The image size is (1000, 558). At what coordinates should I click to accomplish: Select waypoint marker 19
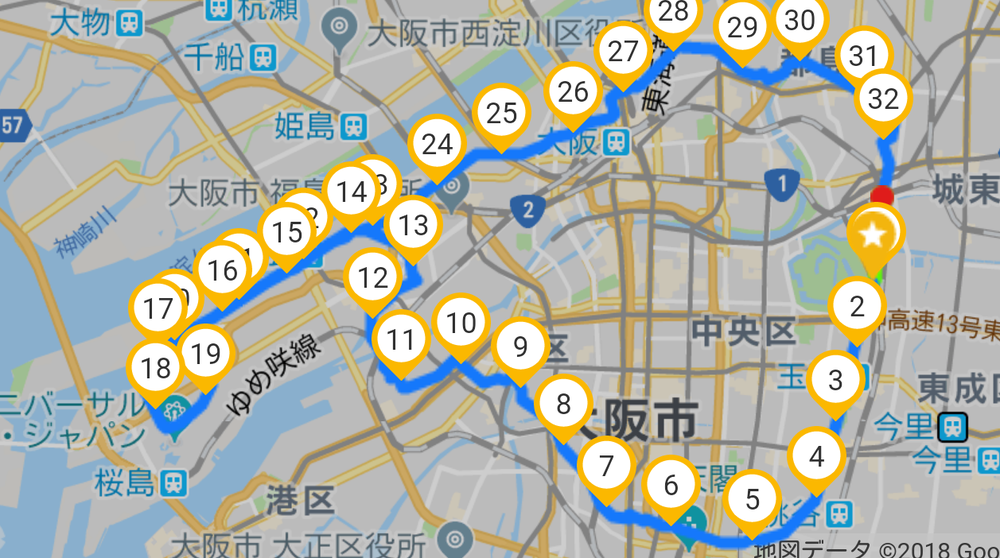point(205,353)
